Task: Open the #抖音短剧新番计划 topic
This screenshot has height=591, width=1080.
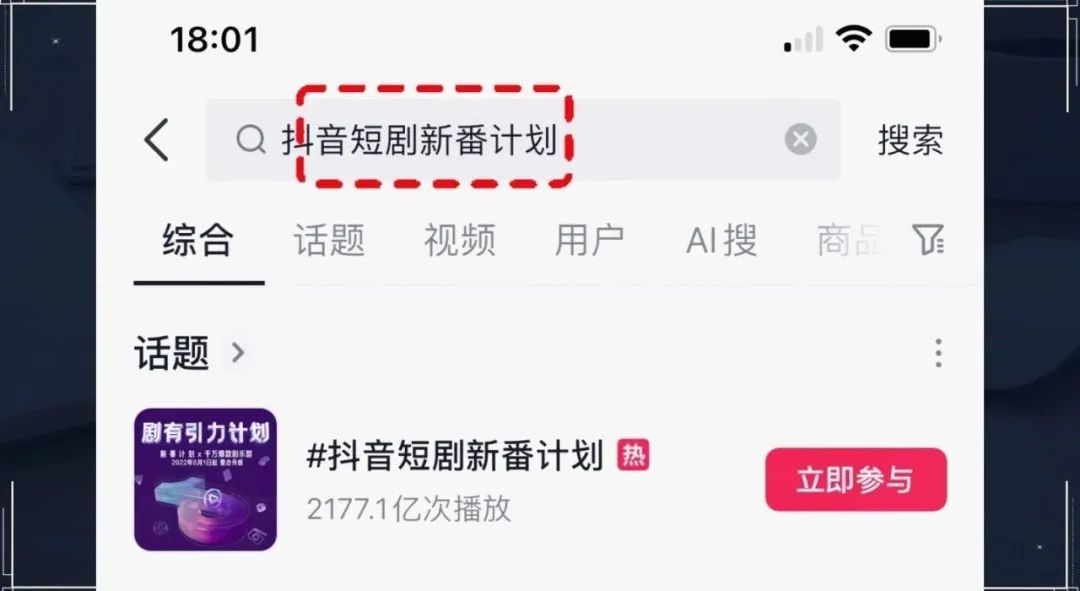Action: [x=455, y=457]
